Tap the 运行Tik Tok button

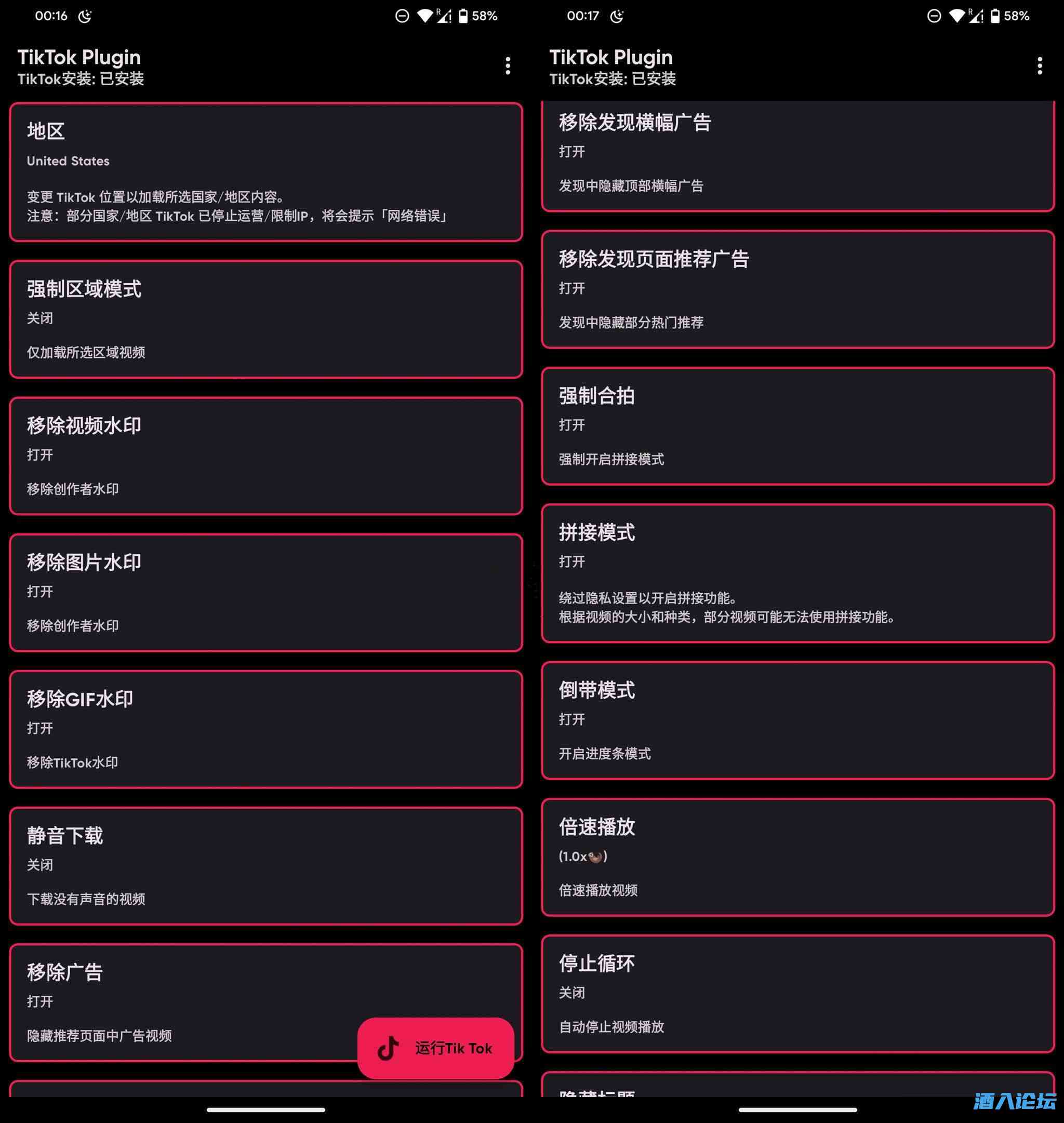point(435,1048)
